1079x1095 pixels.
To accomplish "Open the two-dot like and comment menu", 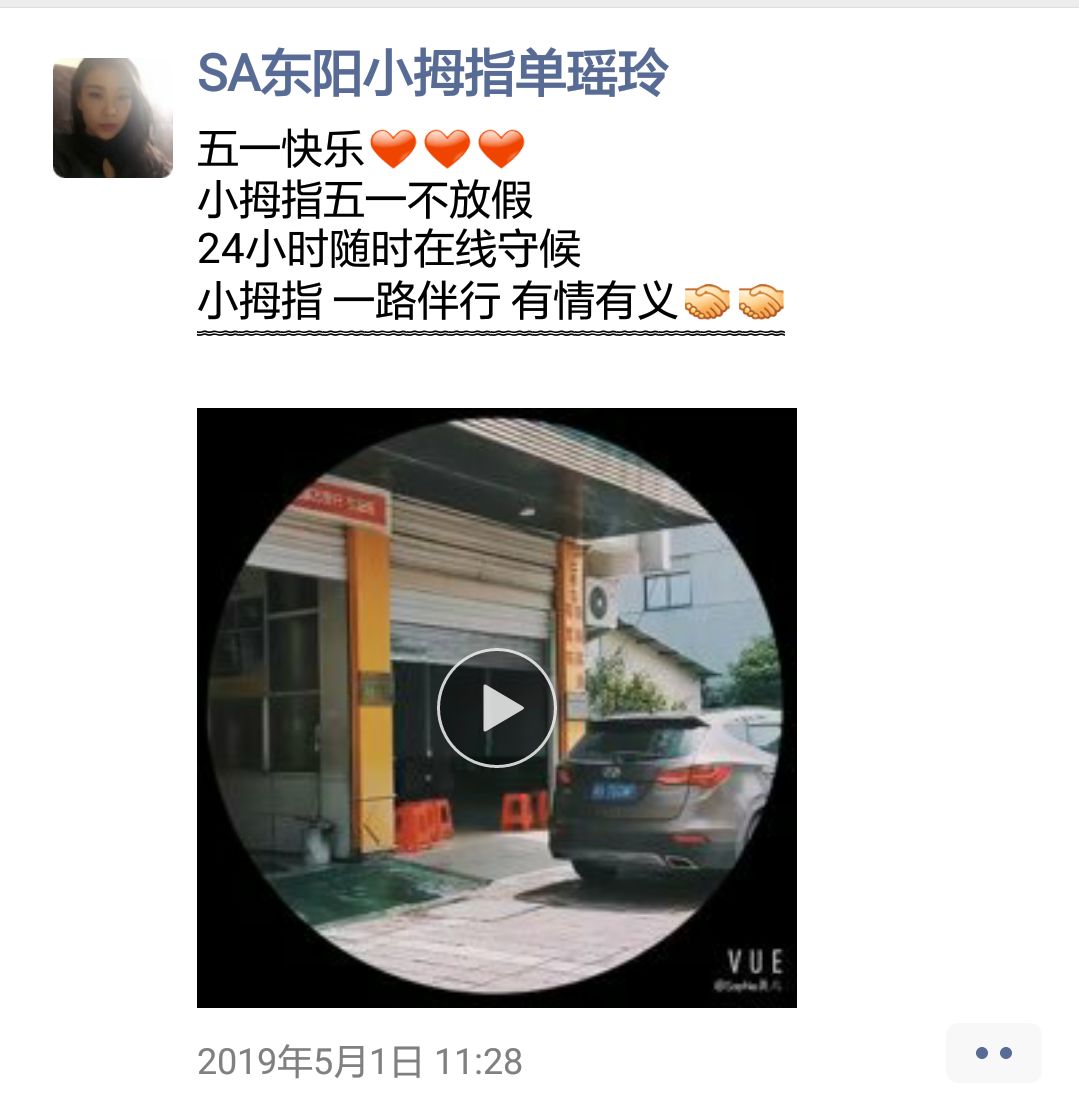I will (x=993, y=1053).
